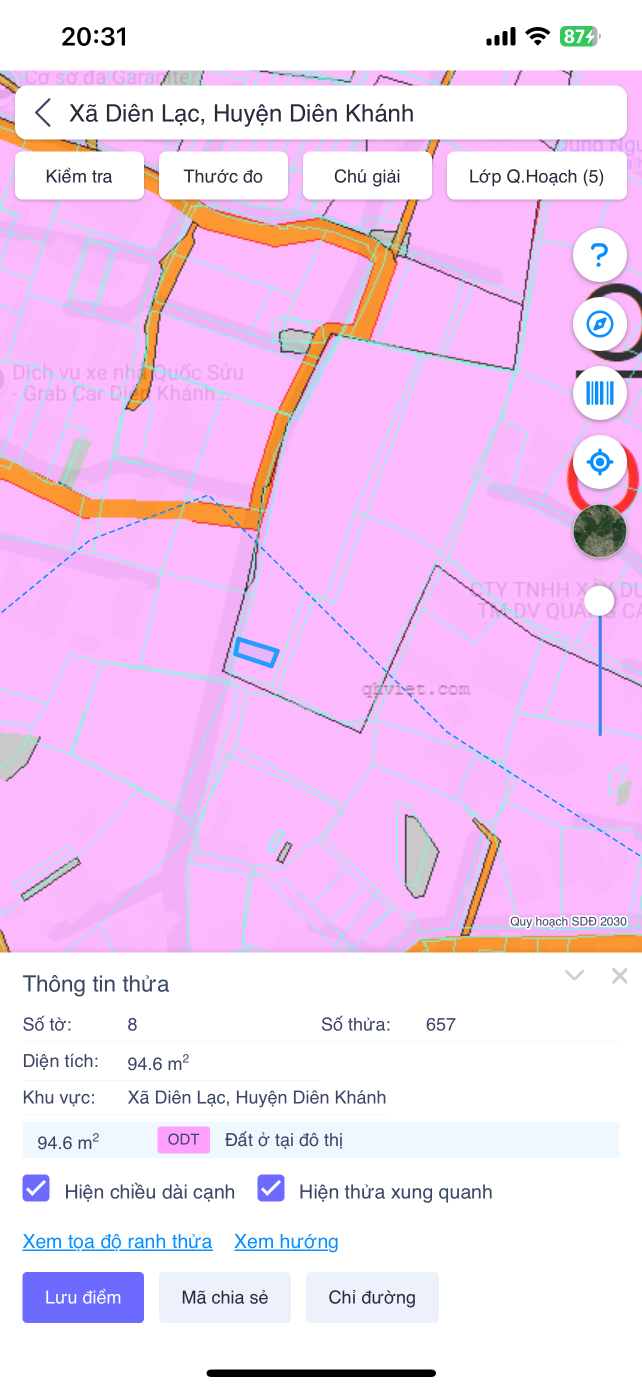Switch to satellite imagery thumbnail
642x1389 pixels.
[600, 531]
